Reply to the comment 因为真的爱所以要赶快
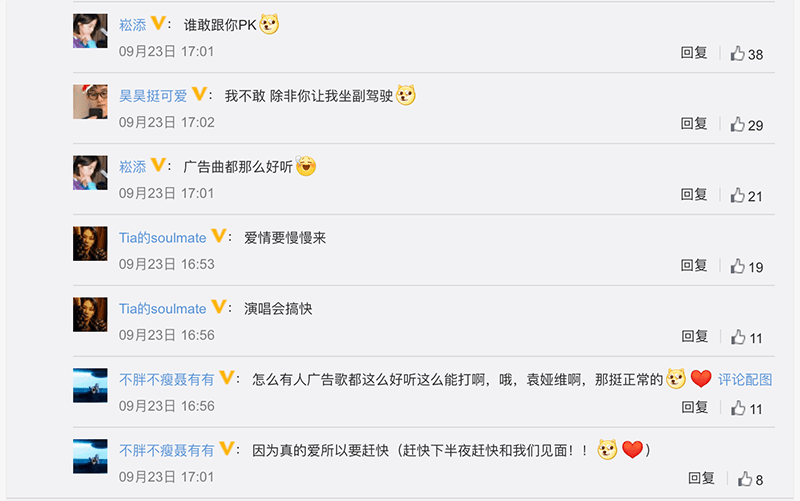The width and height of the screenshot is (800, 501). click(701, 479)
